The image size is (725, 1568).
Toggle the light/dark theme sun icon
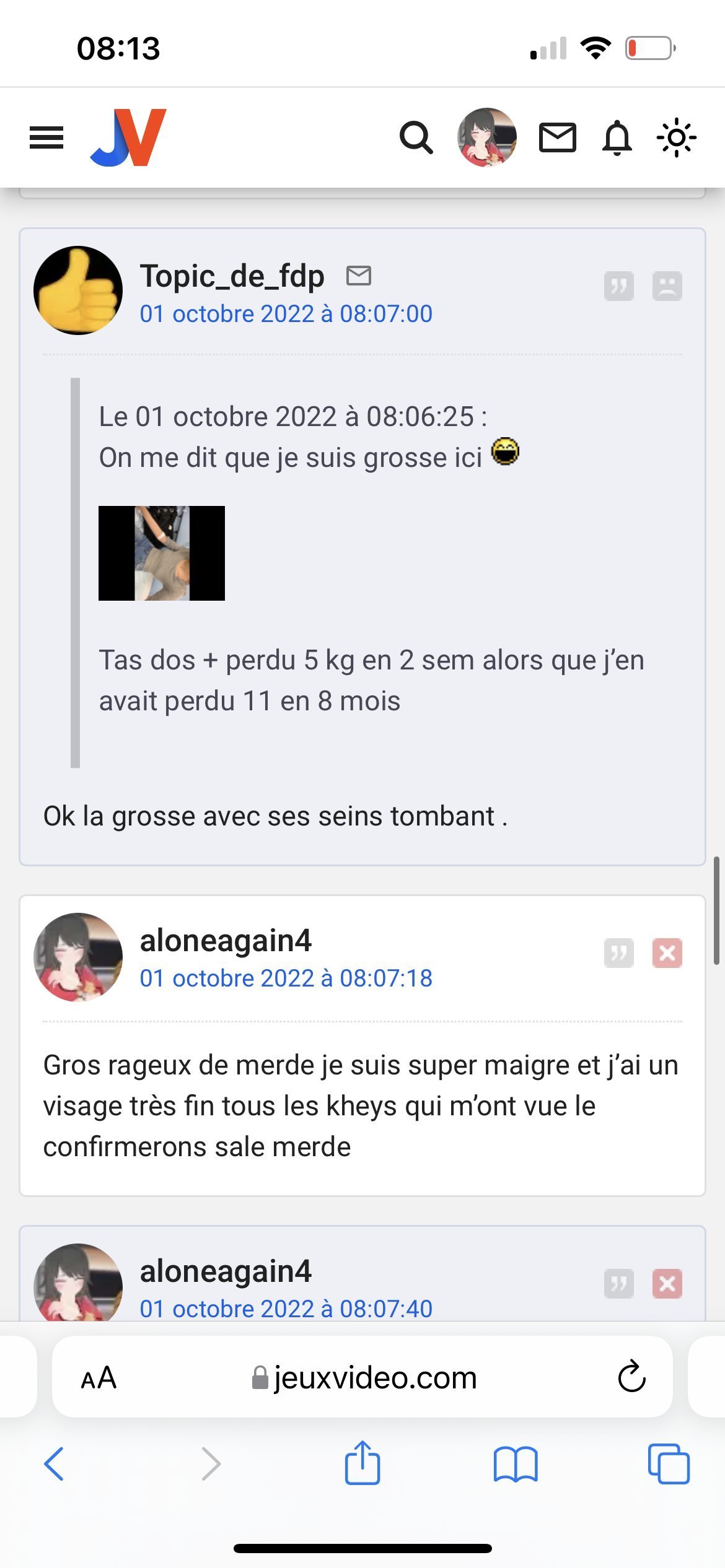pos(677,137)
